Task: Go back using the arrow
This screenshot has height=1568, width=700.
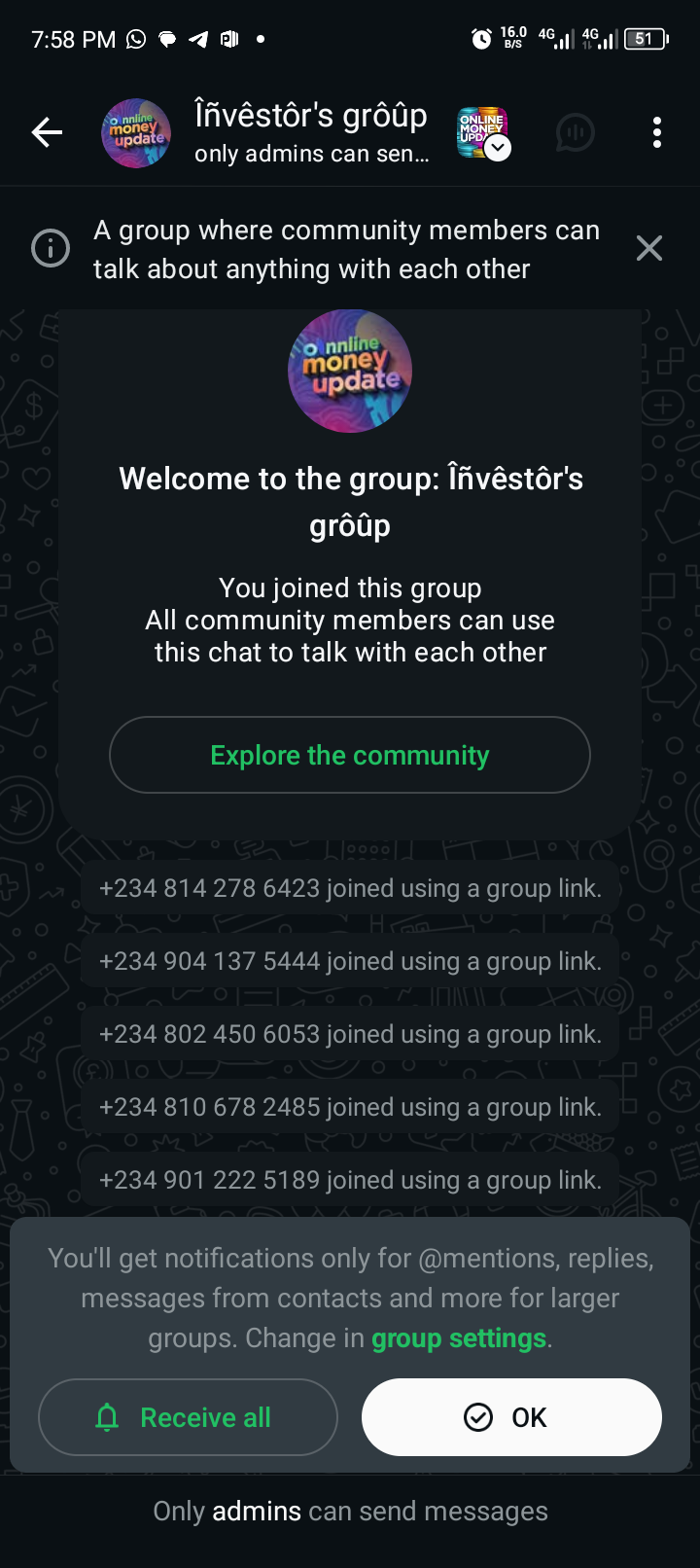Action: click(x=47, y=132)
